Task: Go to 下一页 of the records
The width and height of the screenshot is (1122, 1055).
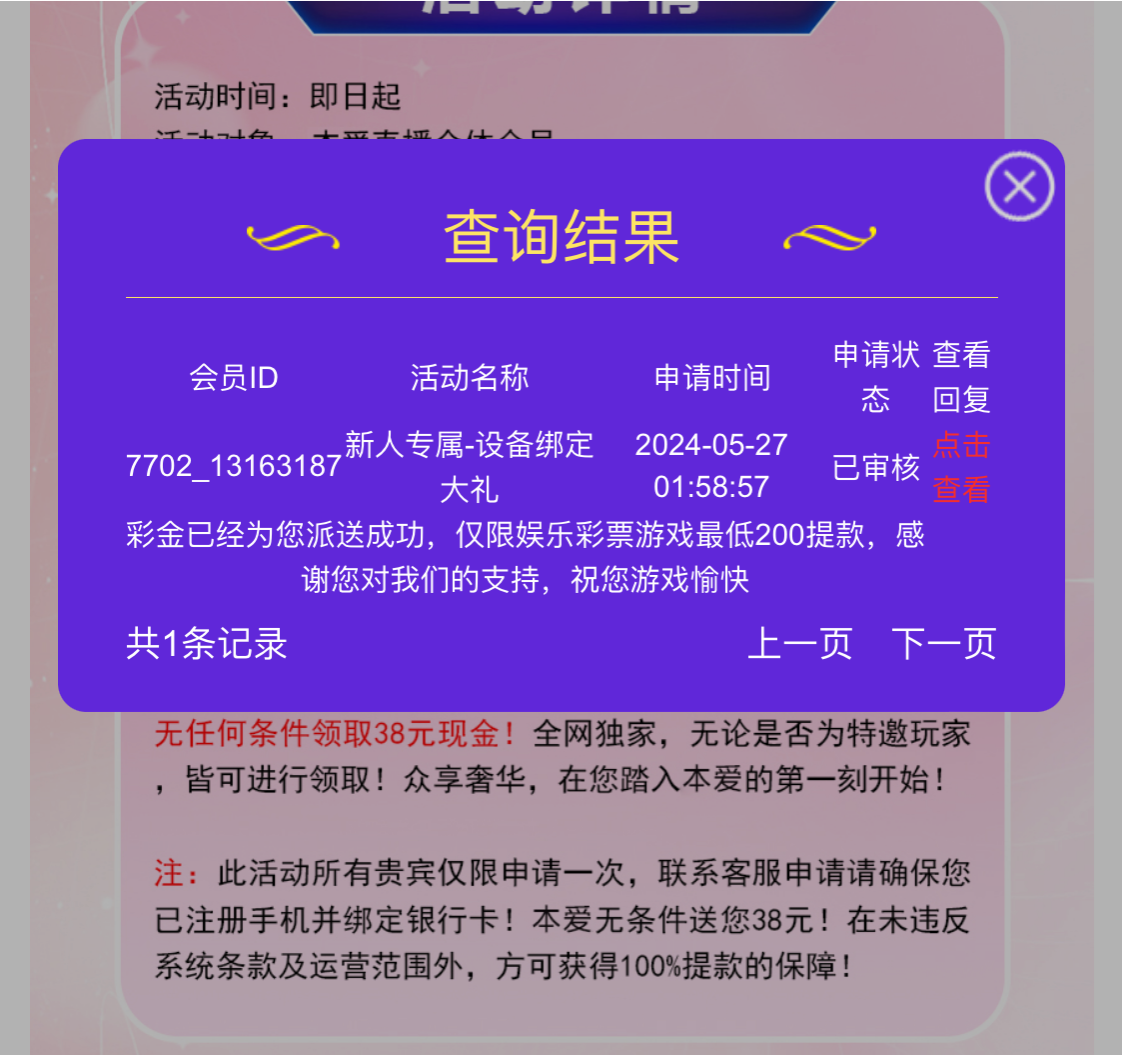Action: point(943,644)
